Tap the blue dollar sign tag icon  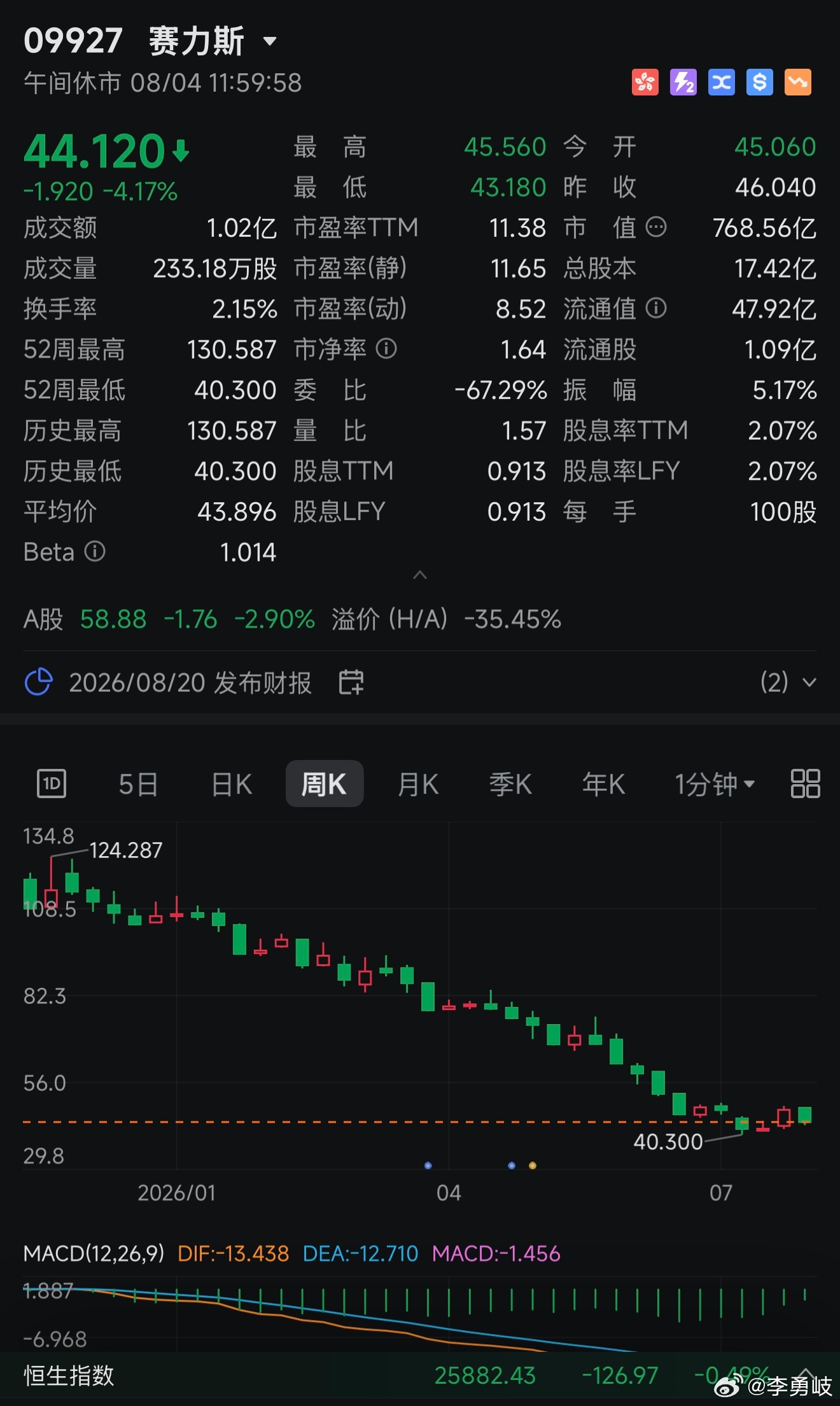click(759, 82)
